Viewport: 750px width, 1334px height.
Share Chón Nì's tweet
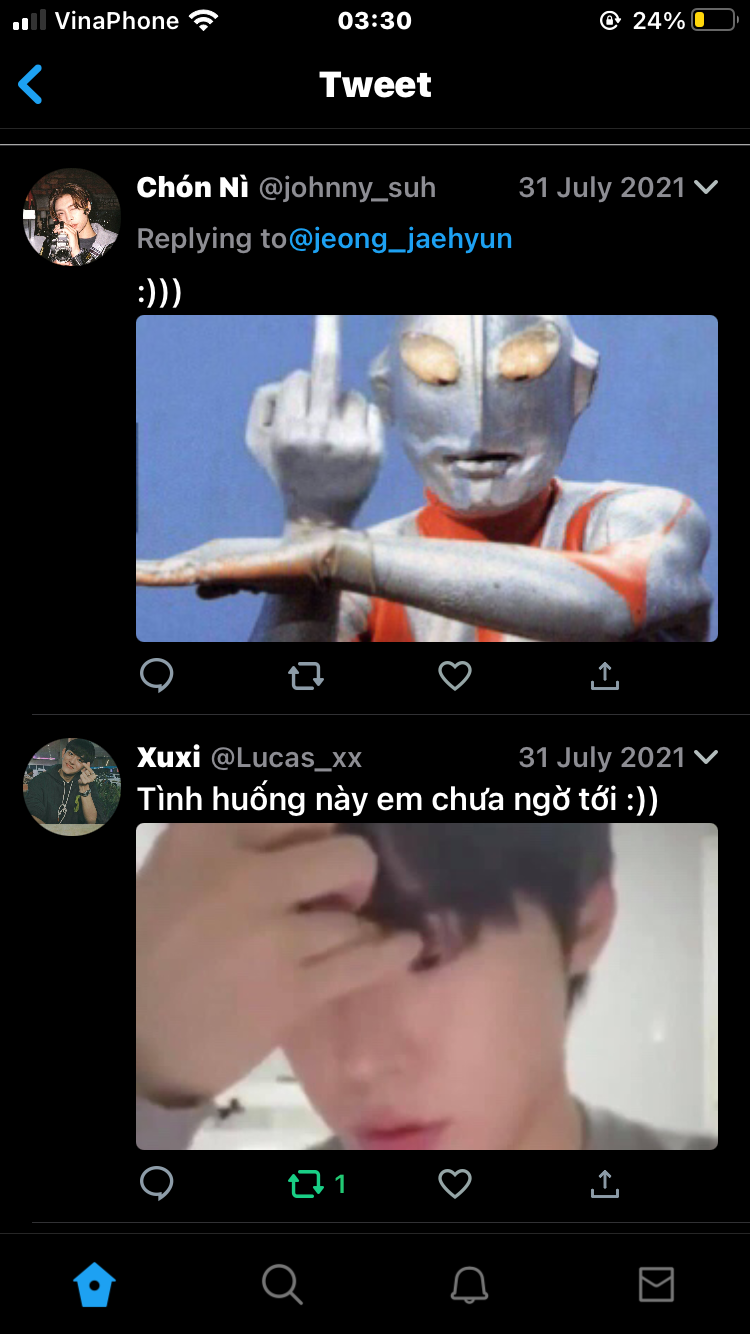tap(604, 677)
